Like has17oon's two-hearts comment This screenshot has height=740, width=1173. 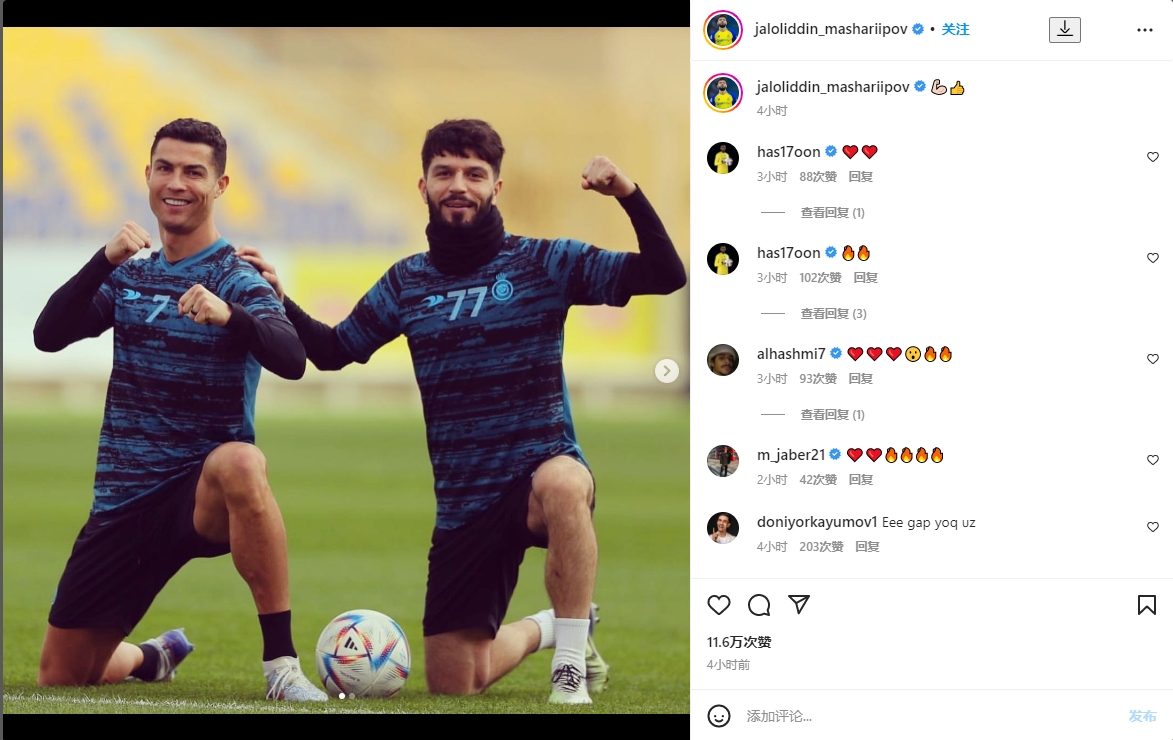click(1152, 157)
